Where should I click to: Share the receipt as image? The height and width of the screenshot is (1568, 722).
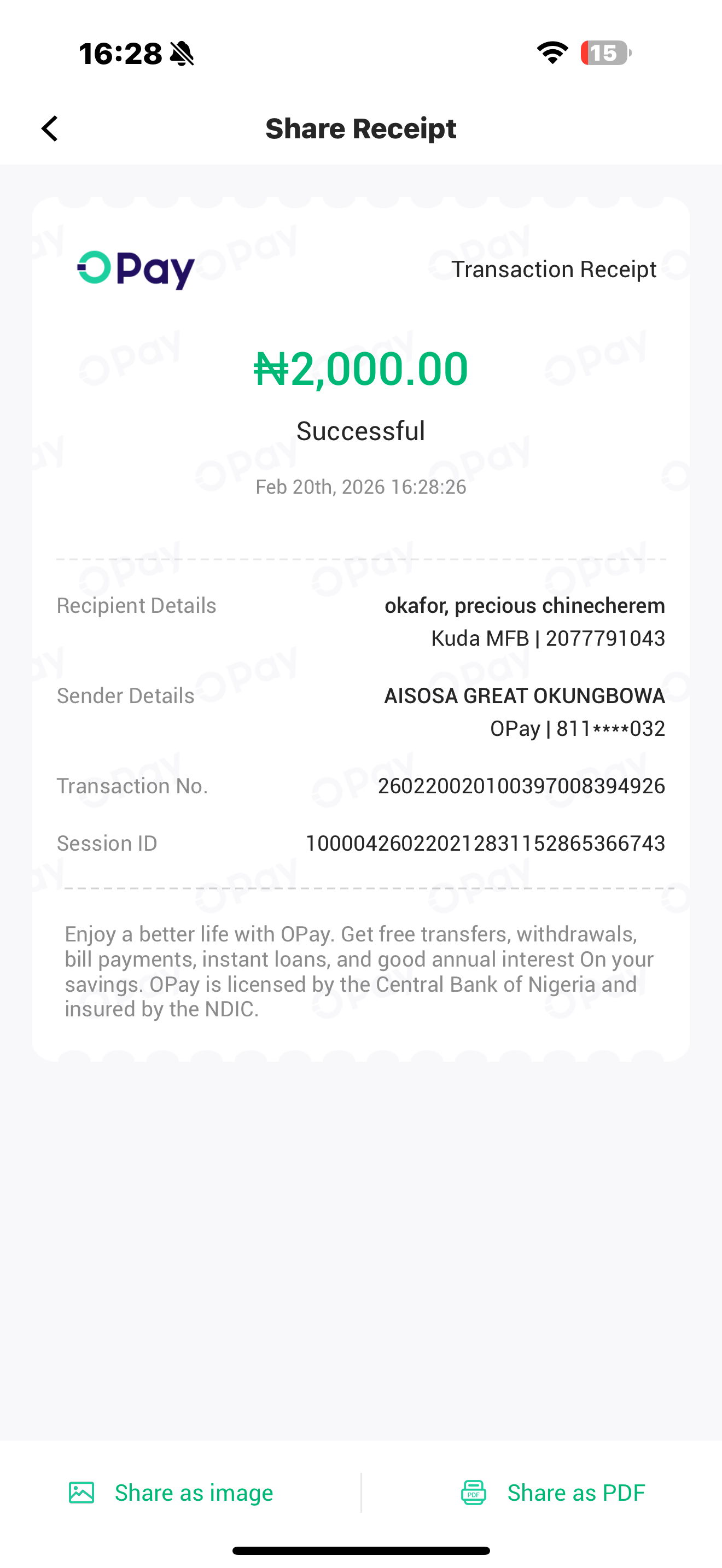[x=171, y=1493]
